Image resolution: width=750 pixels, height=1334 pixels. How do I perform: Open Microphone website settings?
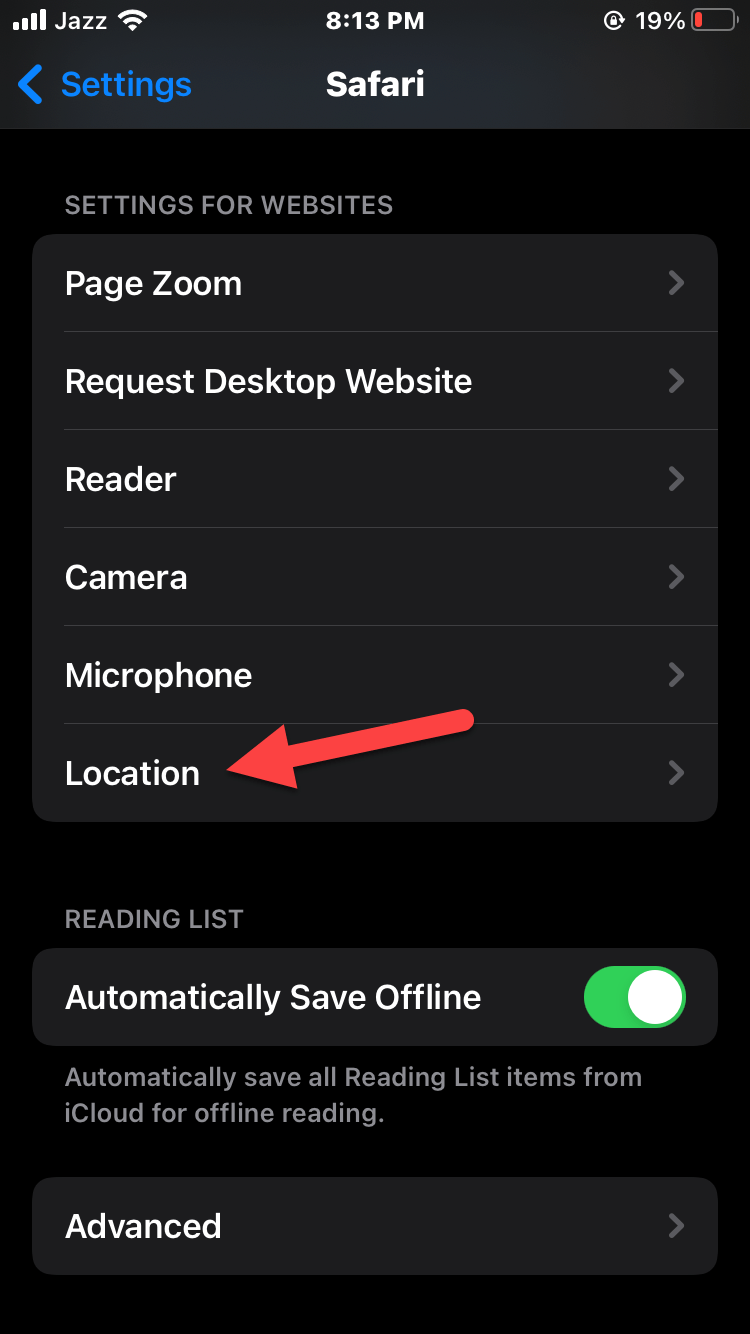pos(374,675)
